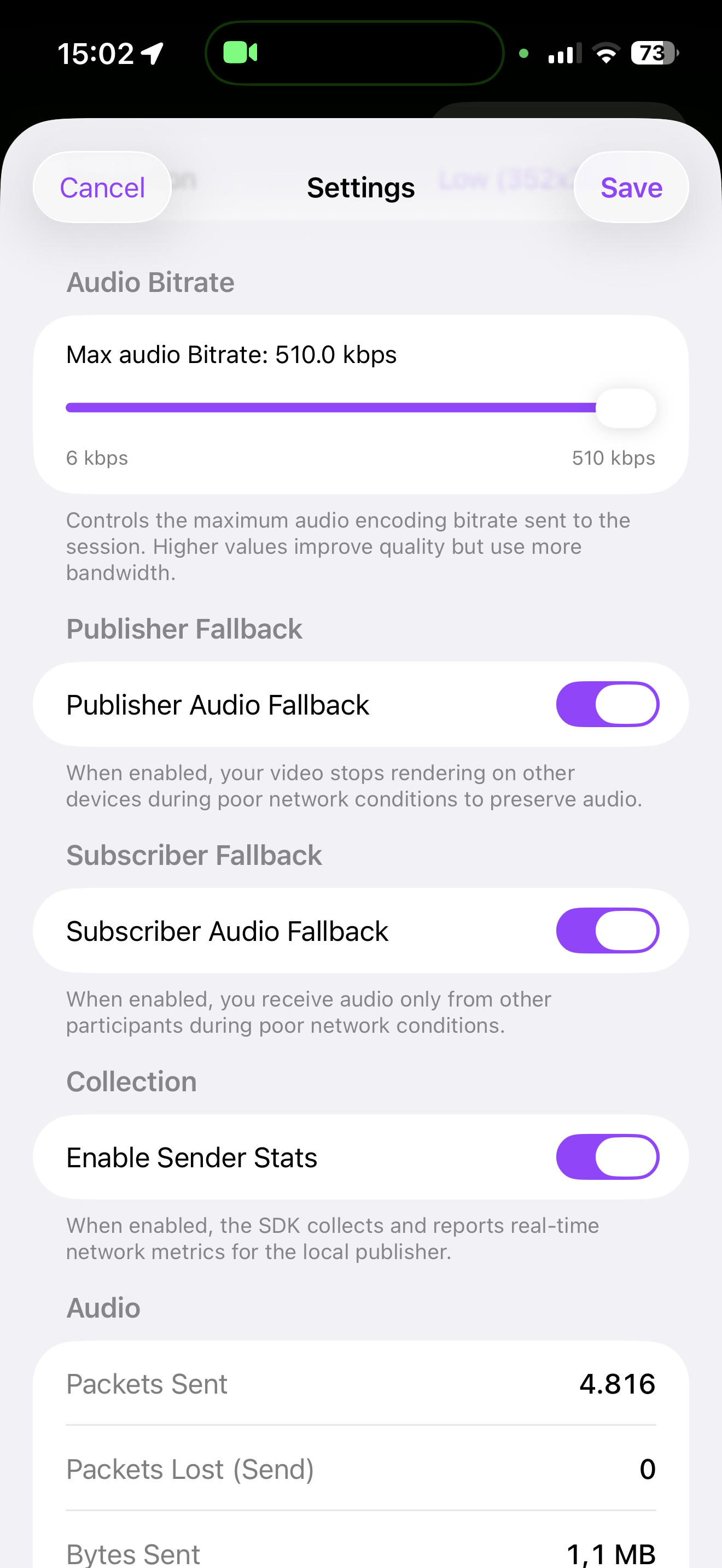Tap the Packets Sent row
The width and height of the screenshot is (722, 1568).
pyautogui.click(x=361, y=1383)
